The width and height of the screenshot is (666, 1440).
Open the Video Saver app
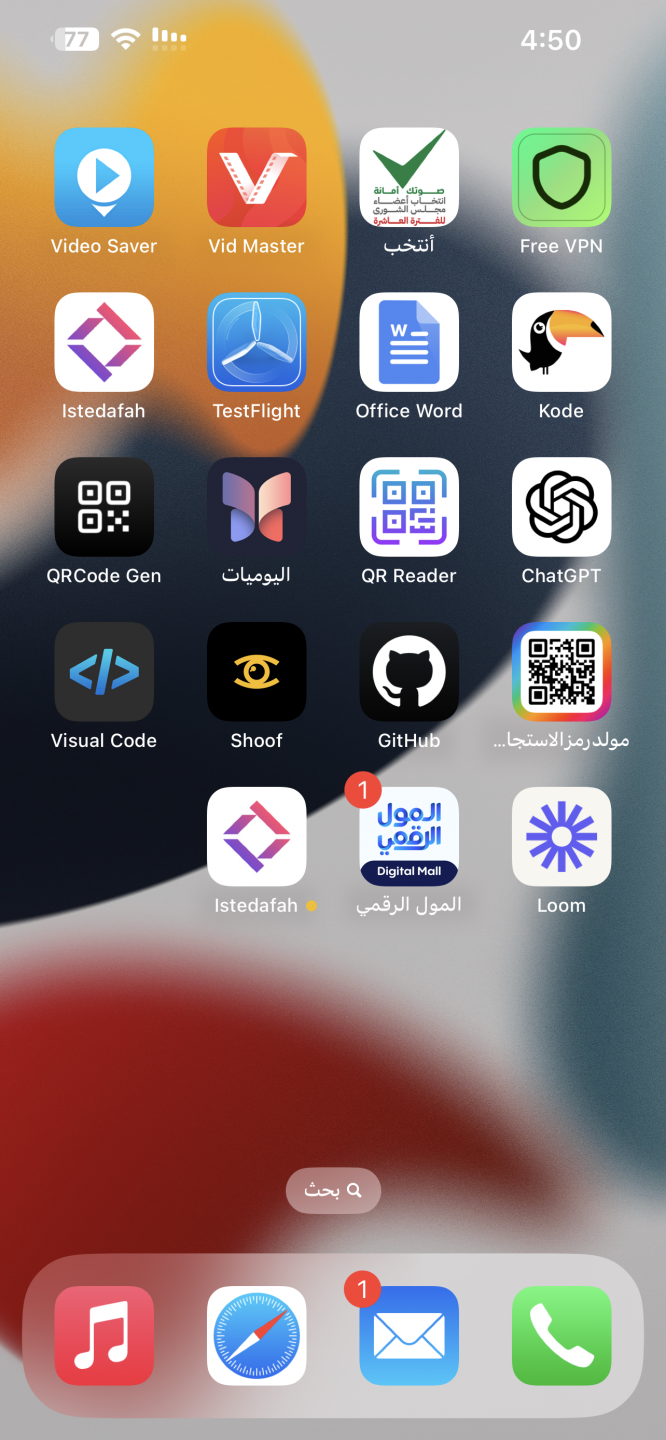[x=104, y=177]
